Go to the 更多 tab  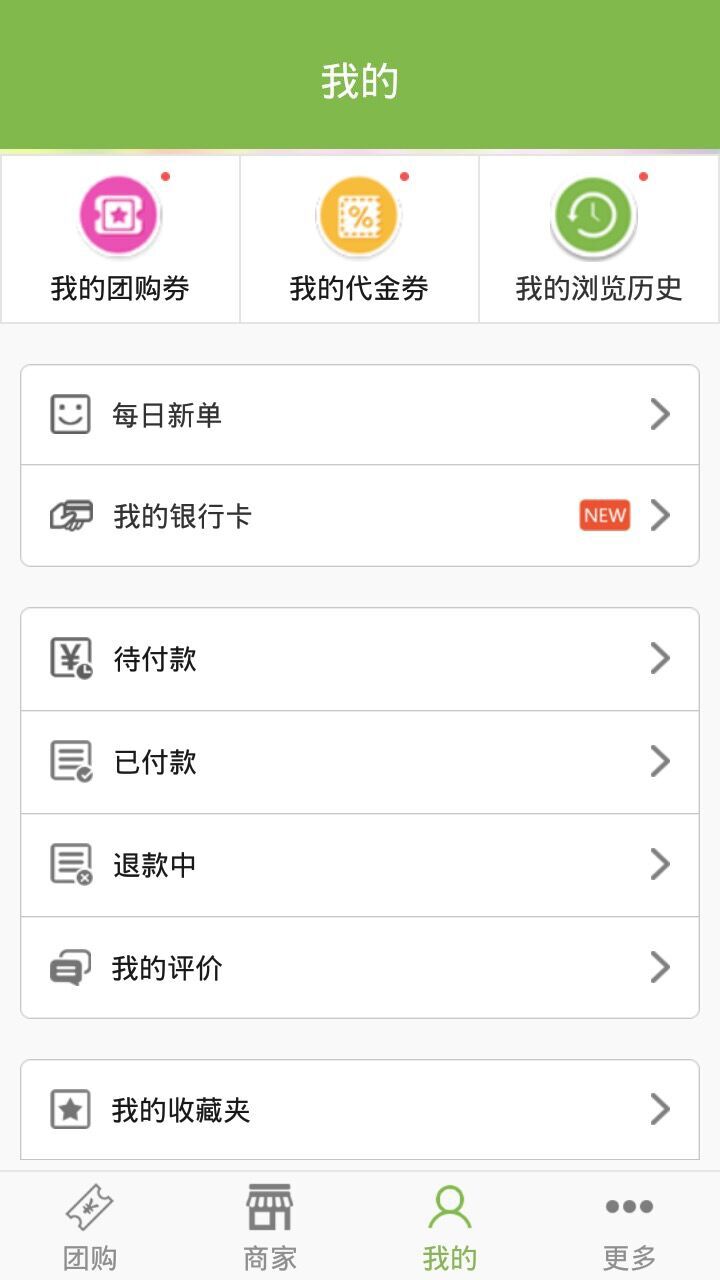[x=629, y=1227]
